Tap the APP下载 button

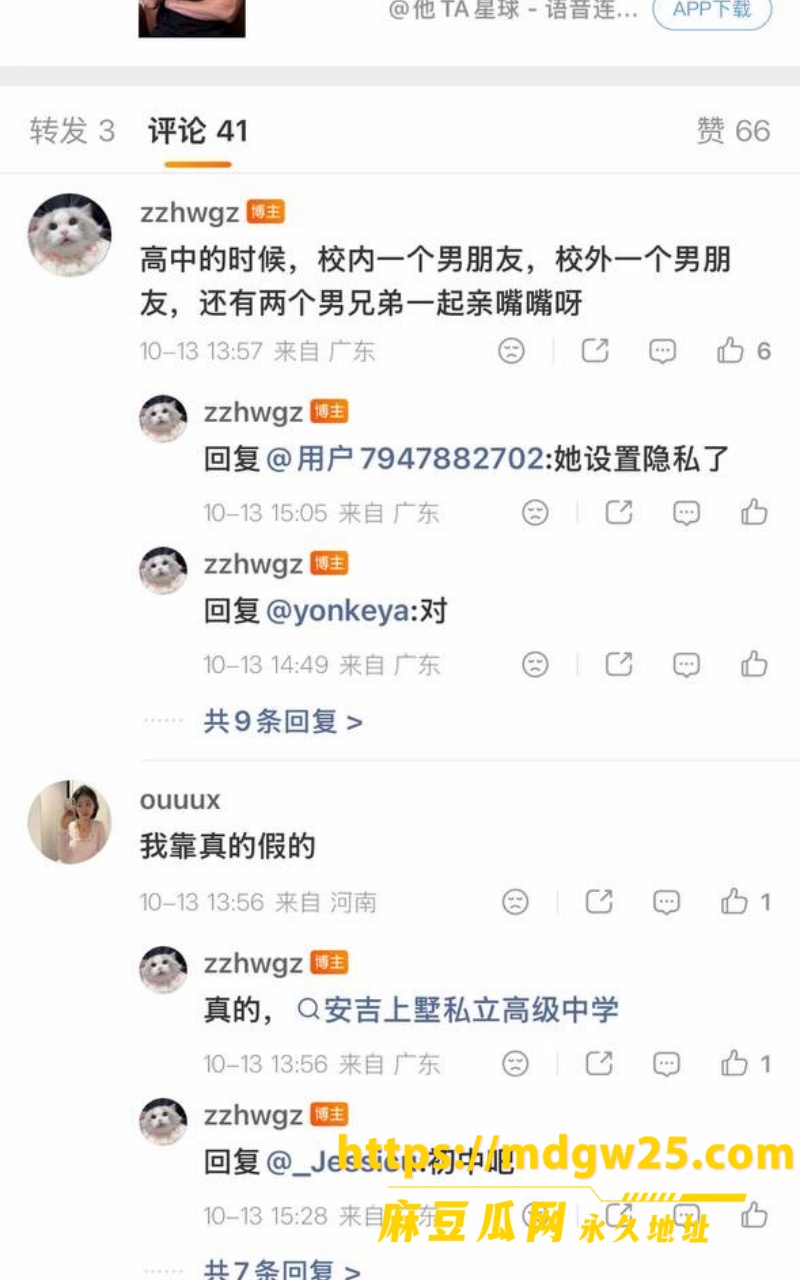pyautogui.click(x=712, y=11)
